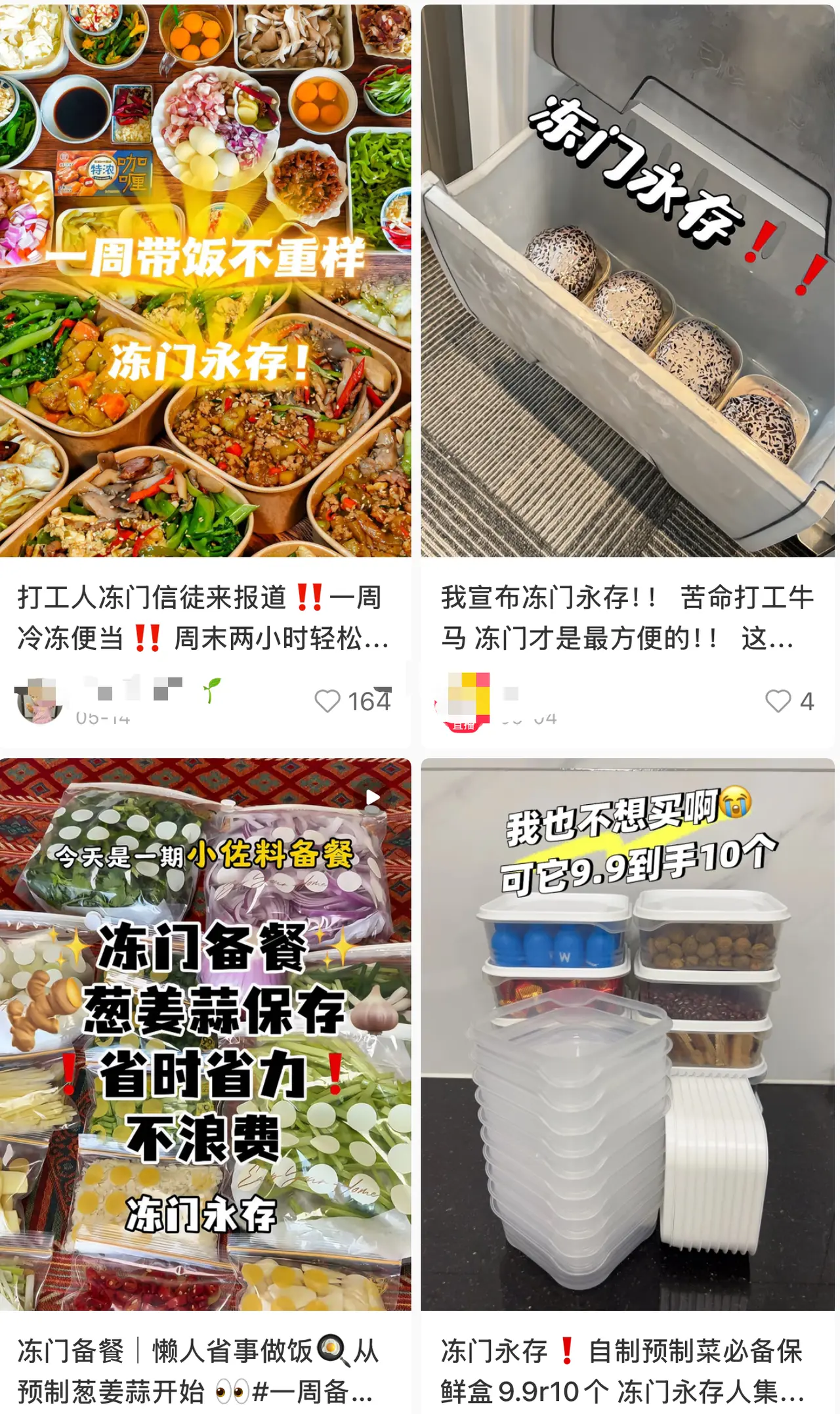Open the 一周带饭不重样 meal prep post
Screen dimensions: 840x1414
tap(205, 281)
